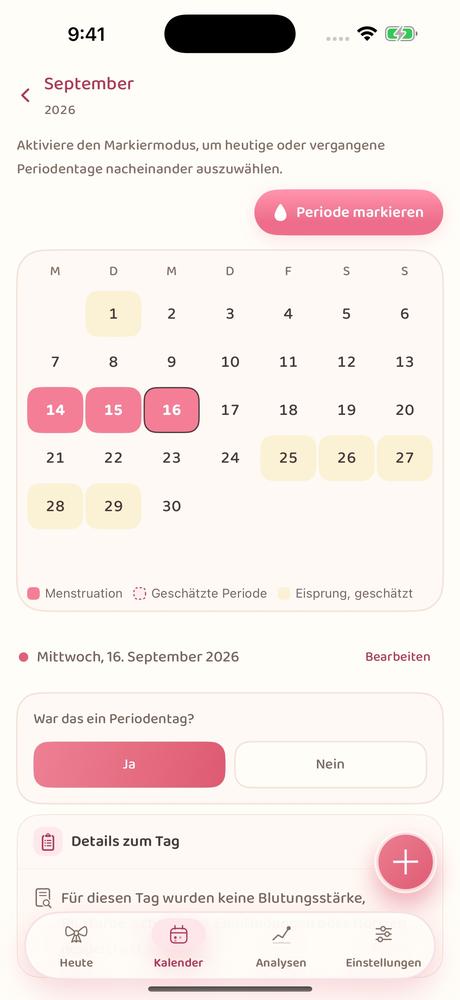Tap Bearbeiten next to the date
460x1000 pixels.
pyautogui.click(x=397, y=657)
